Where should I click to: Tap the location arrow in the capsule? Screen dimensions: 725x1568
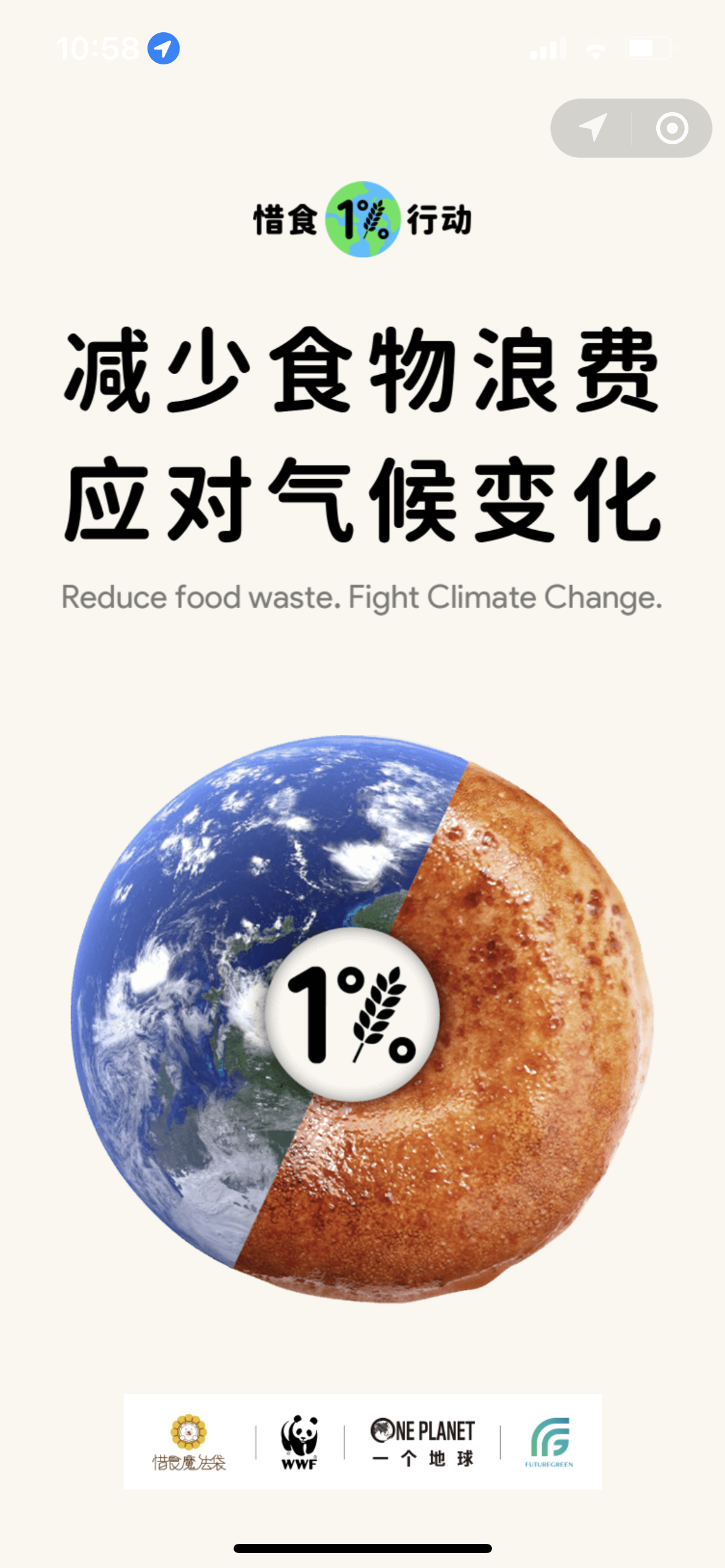(592, 128)
